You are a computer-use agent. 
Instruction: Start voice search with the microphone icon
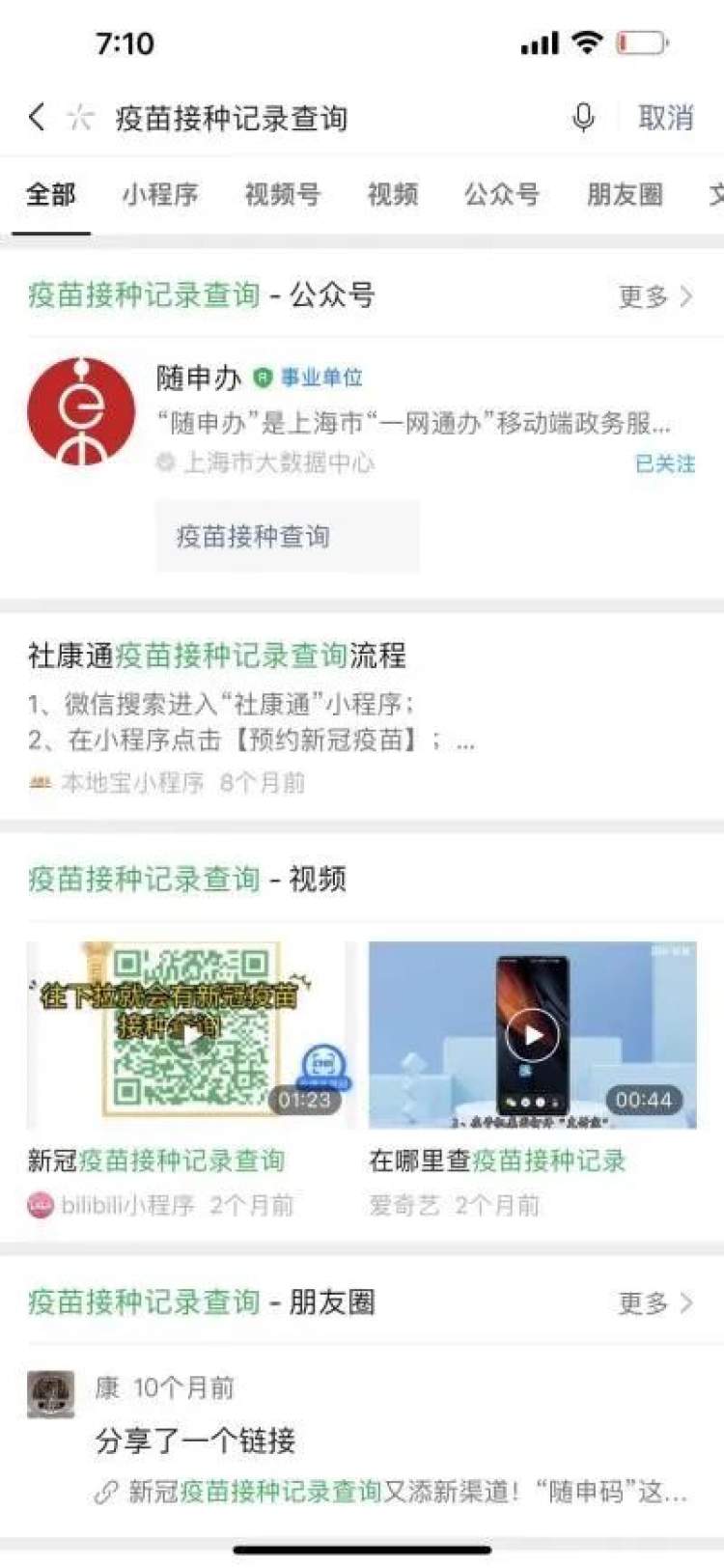[583, 118]
